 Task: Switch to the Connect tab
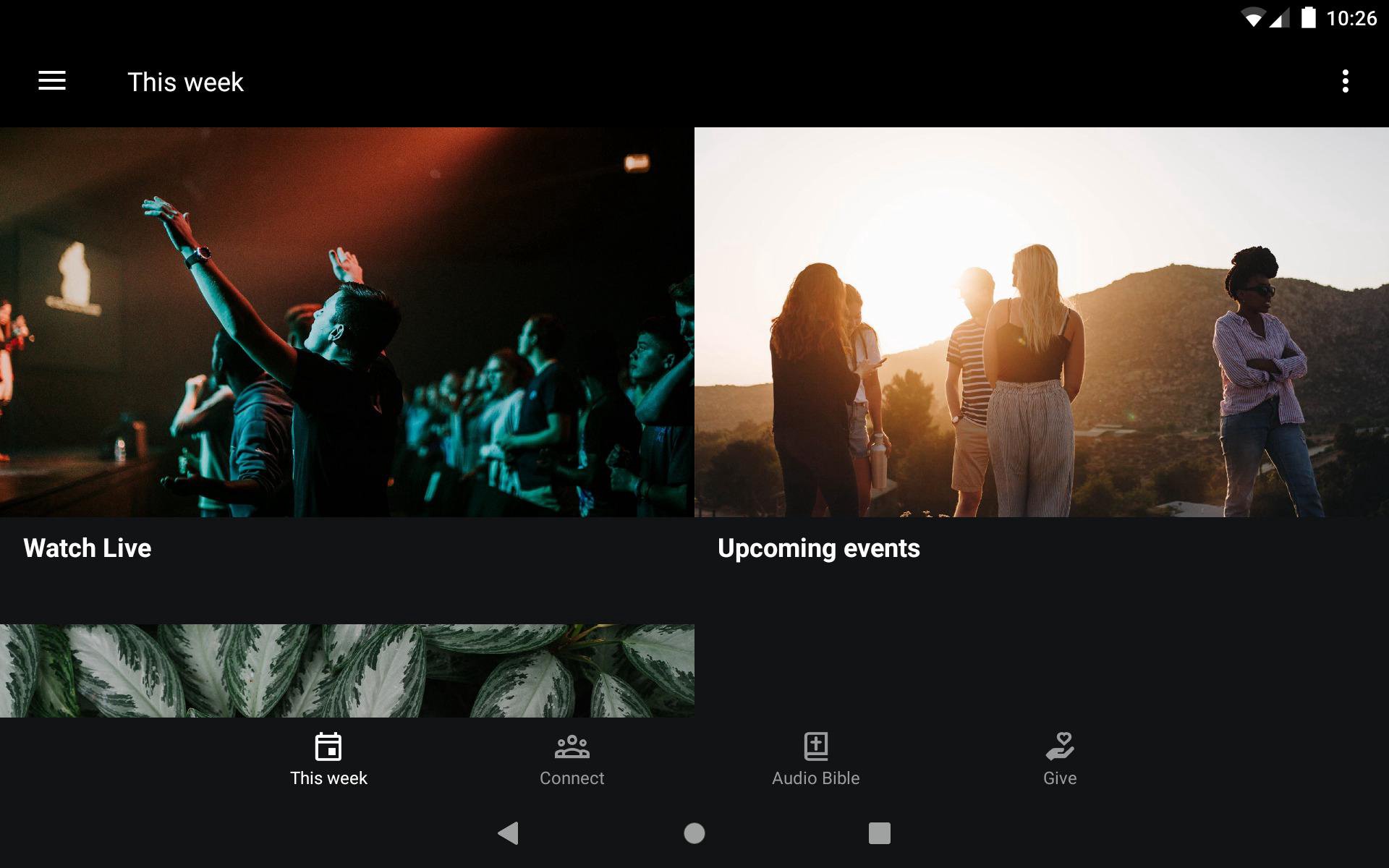572,759
